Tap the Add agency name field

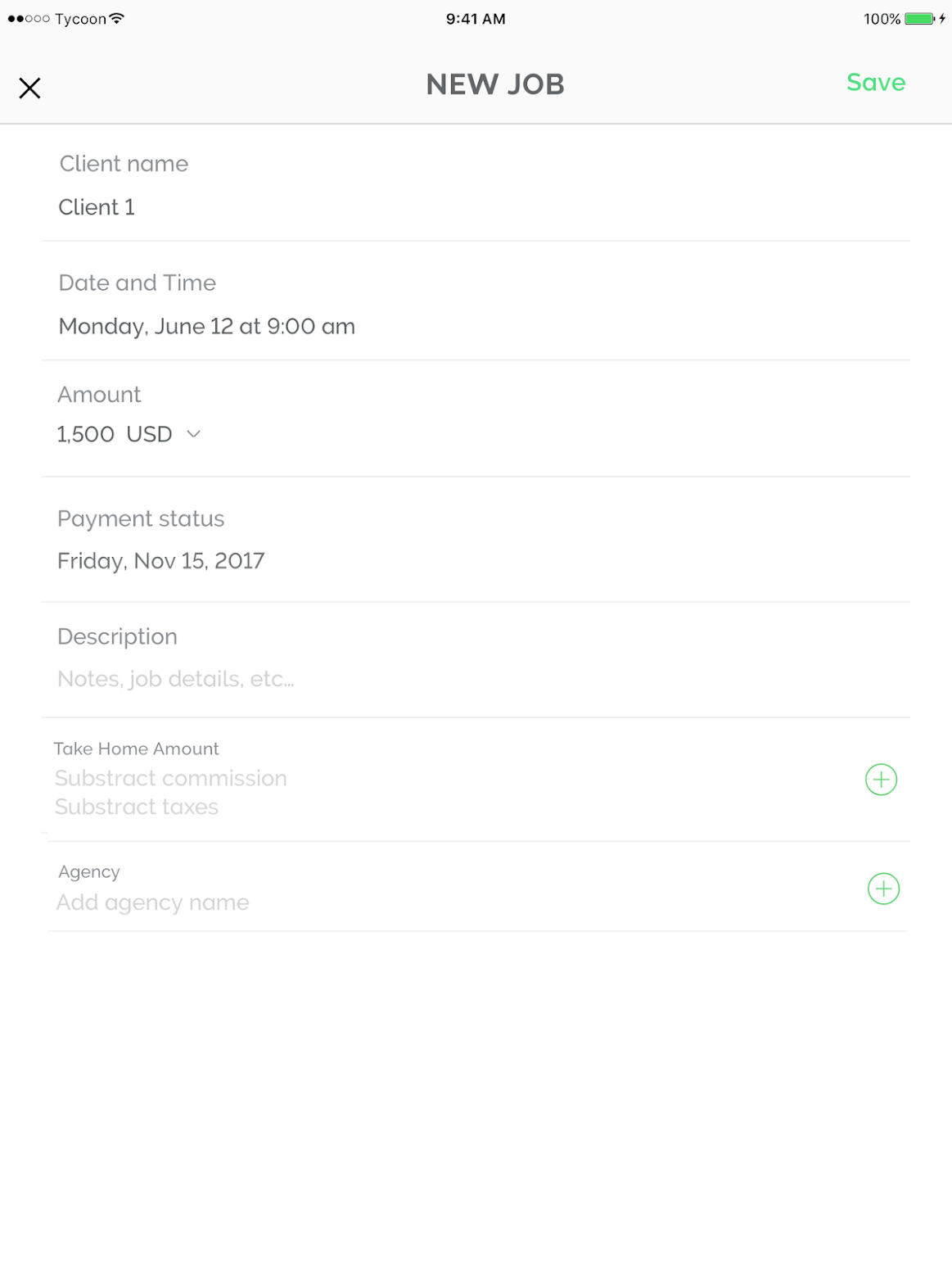click(152, 902)
